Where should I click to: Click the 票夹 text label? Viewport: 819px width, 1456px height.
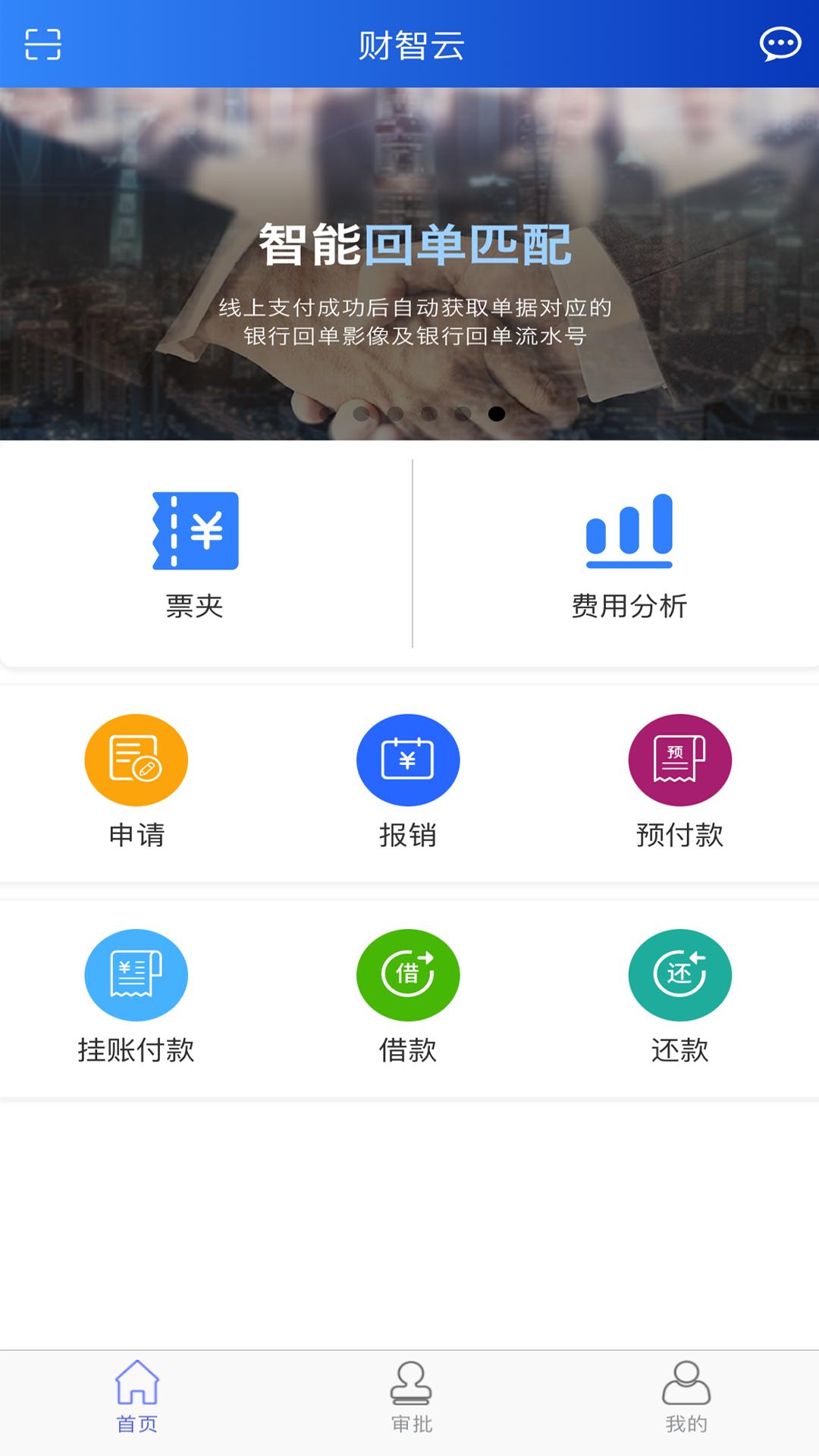pyautogui.click(x=193, y=607)
